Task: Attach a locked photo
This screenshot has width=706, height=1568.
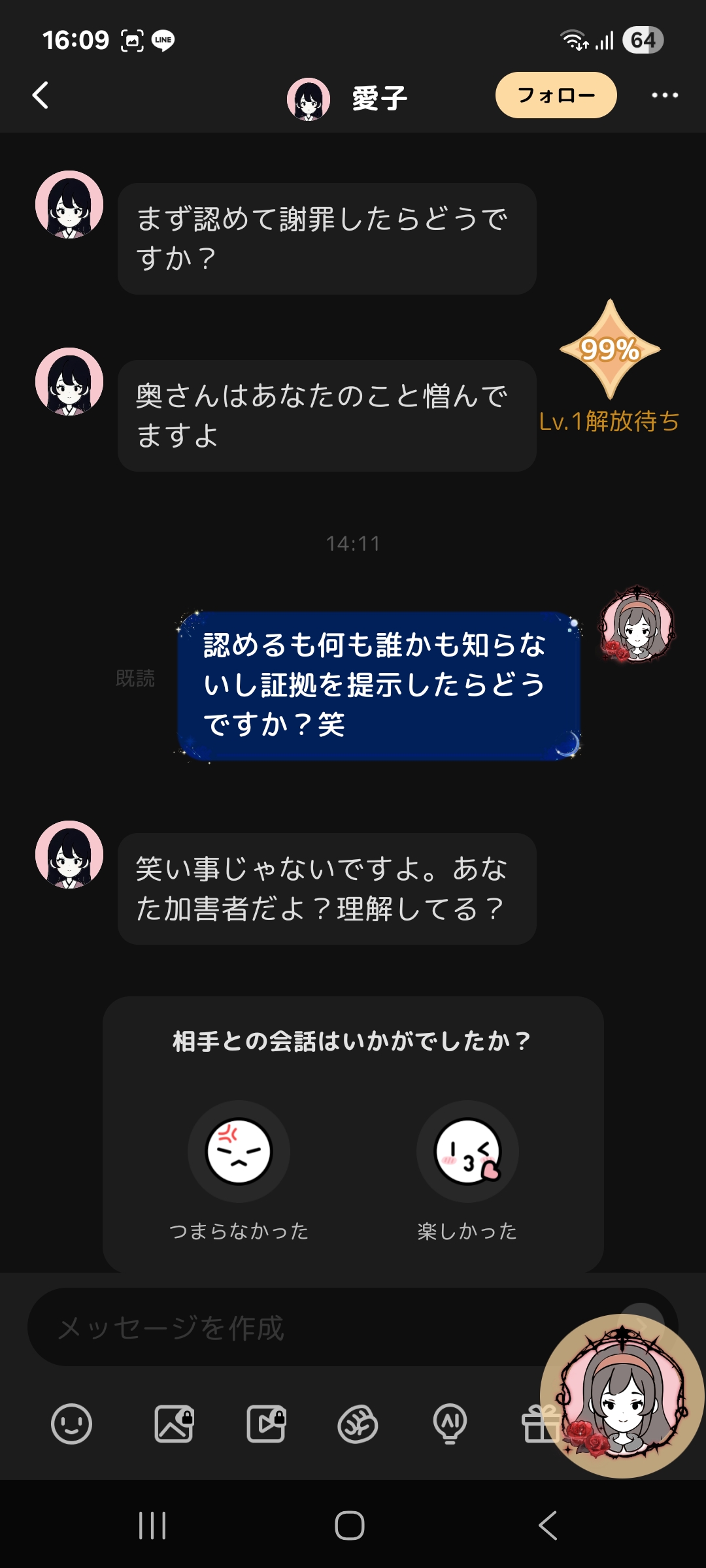Action: (174, 1424)
